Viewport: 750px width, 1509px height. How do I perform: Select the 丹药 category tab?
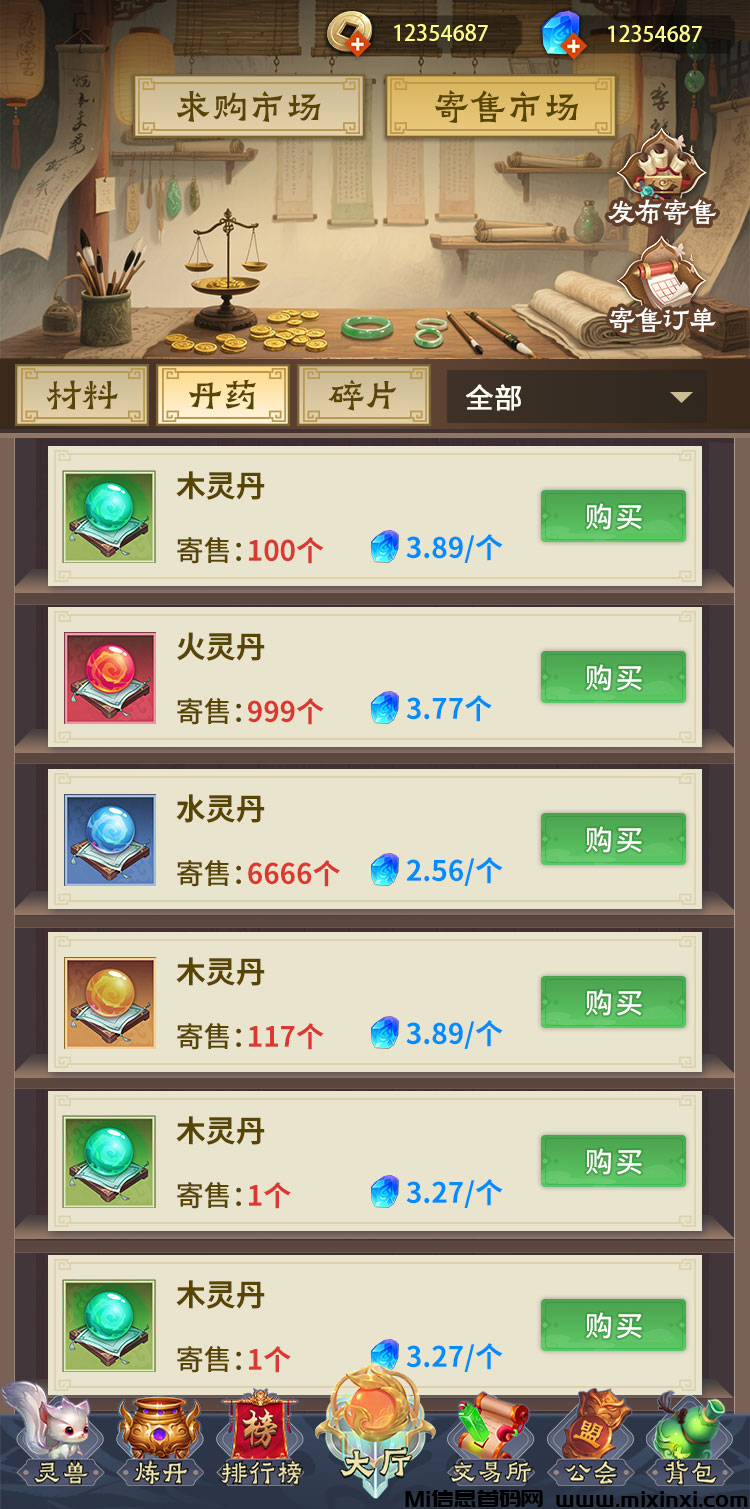coord(222,396)
